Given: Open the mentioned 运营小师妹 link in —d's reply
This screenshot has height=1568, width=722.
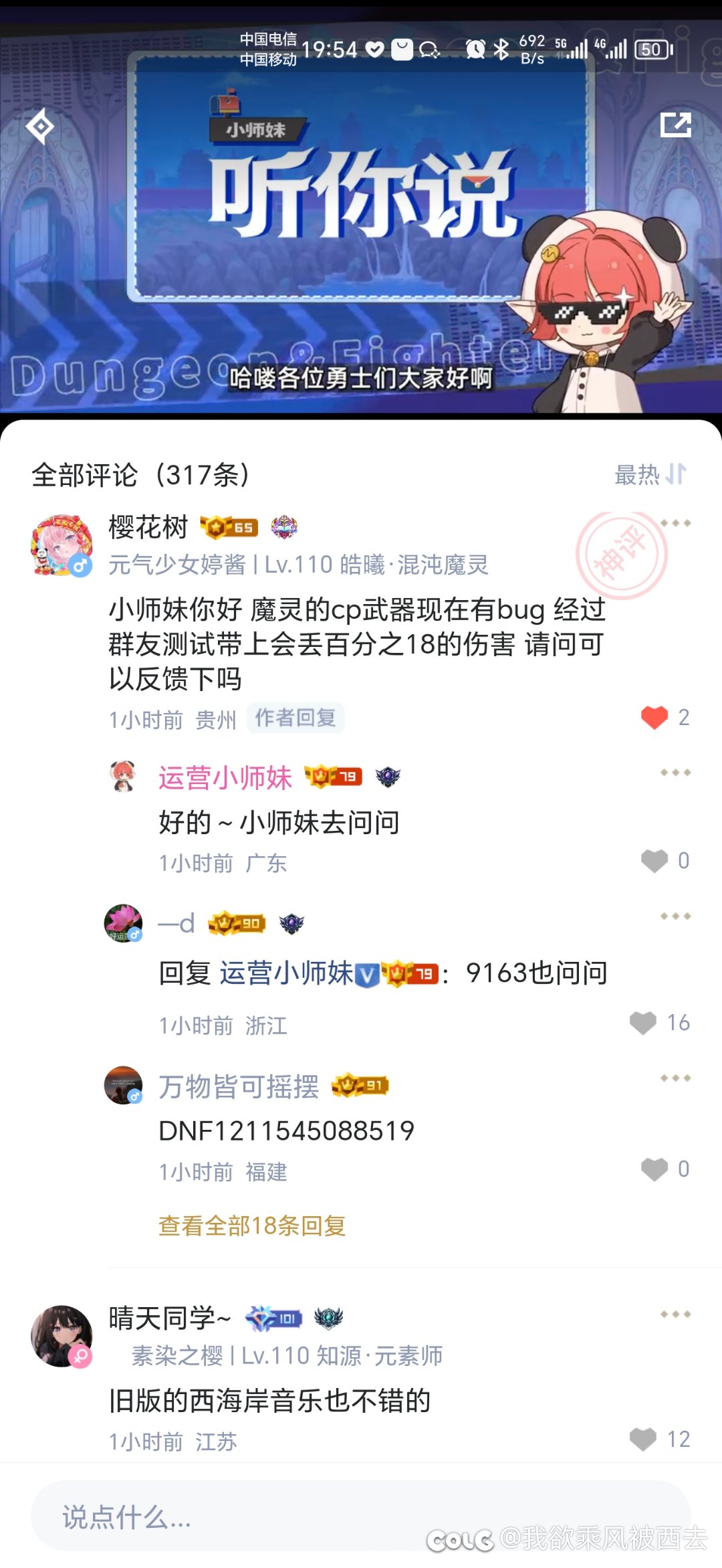Looking at the screenshot, I should (287, 973).
